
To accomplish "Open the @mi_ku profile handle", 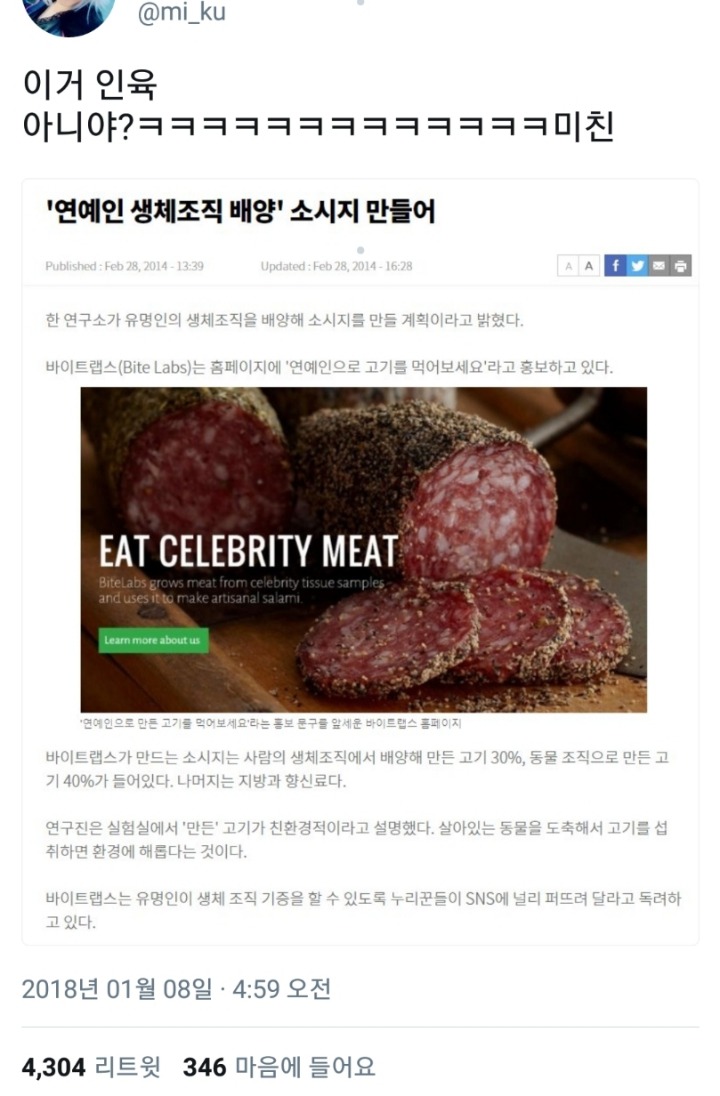I will coord(182,13).
